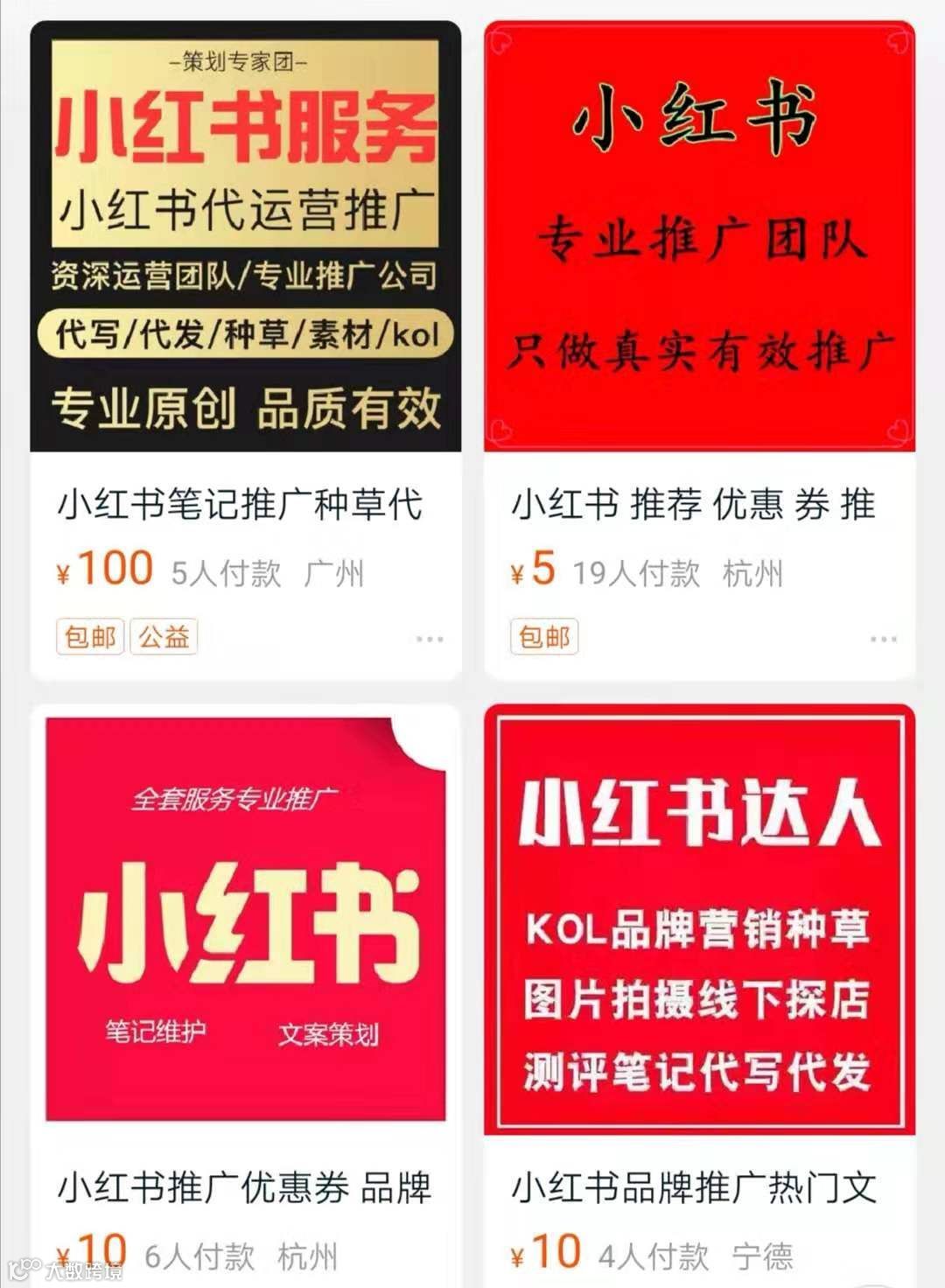Screen dimensions: 945x1288
Task: Click the 小红书达人 KOL product image
Action: click(697, 919)
